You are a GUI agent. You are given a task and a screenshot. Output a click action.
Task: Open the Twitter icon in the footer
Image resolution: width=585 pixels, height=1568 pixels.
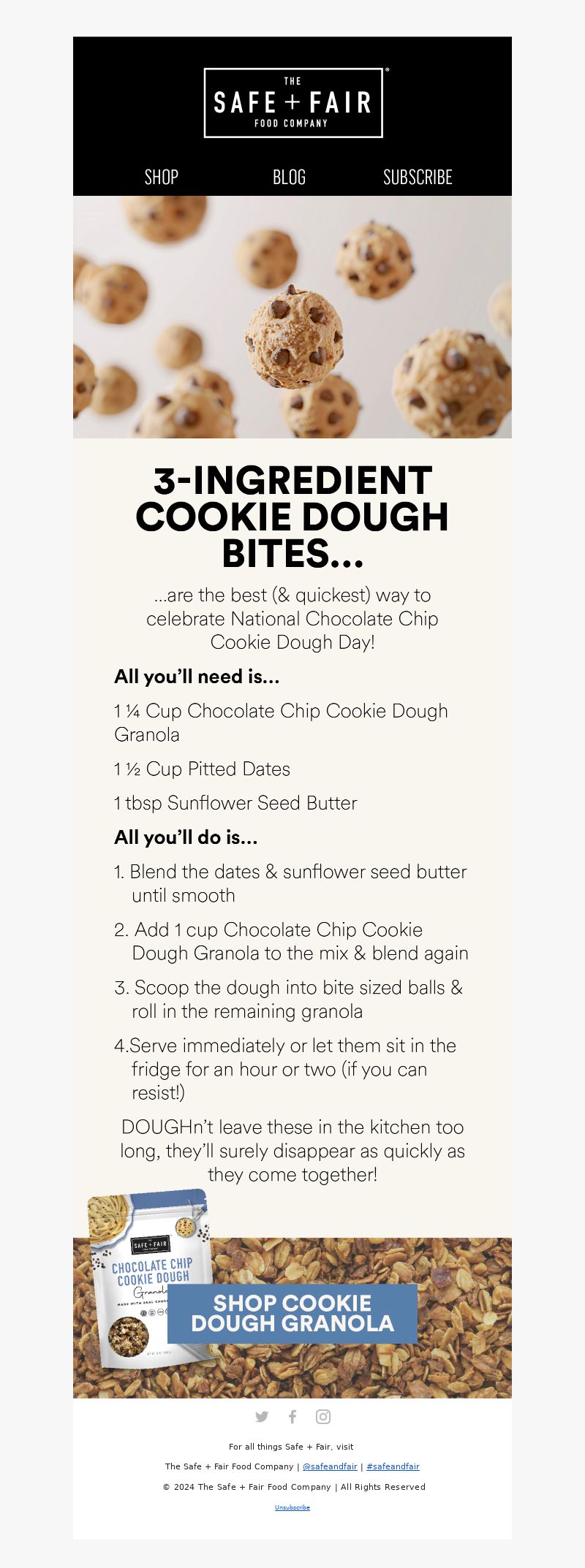click(x=262, y=1417)
